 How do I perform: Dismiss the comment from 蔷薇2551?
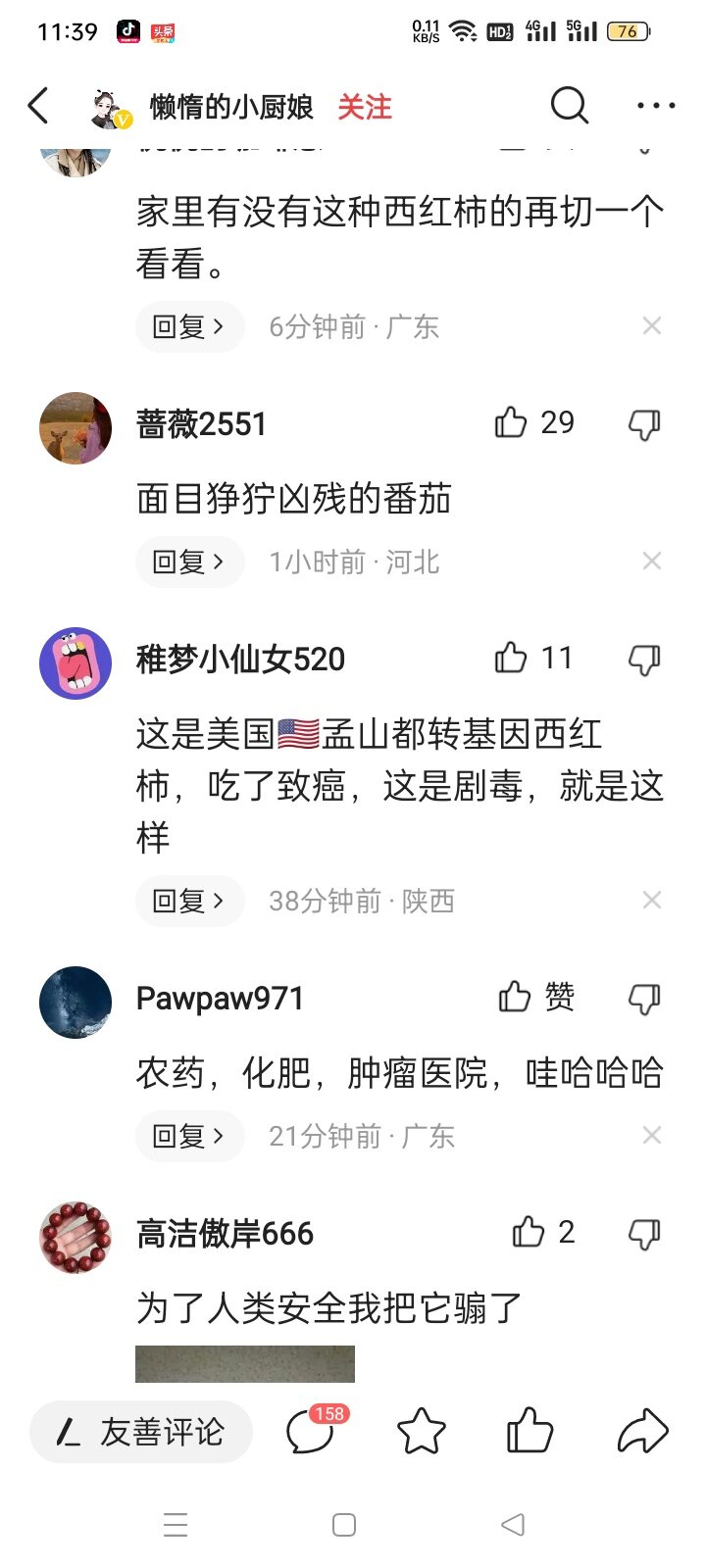tap(652, 562)
